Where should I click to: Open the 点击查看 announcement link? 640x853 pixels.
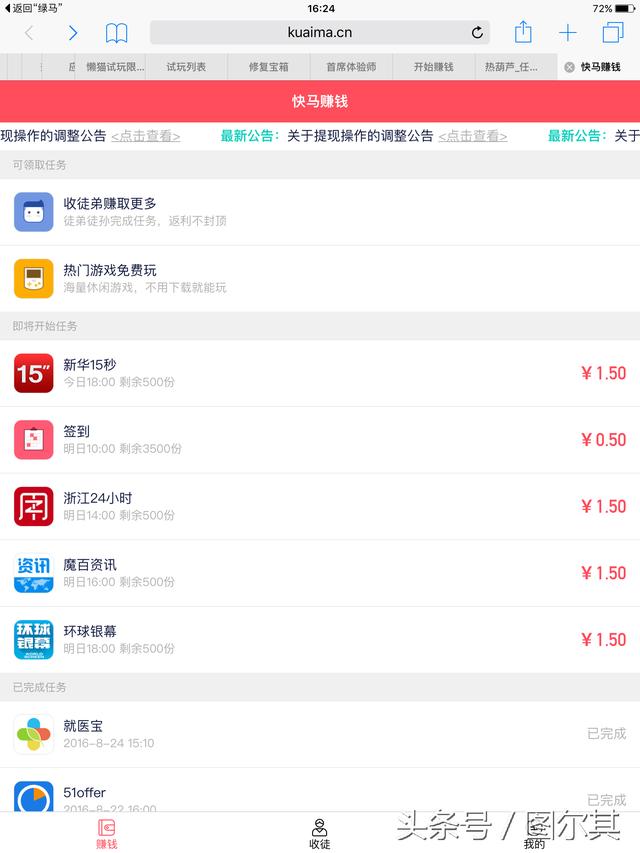(472, 136)
